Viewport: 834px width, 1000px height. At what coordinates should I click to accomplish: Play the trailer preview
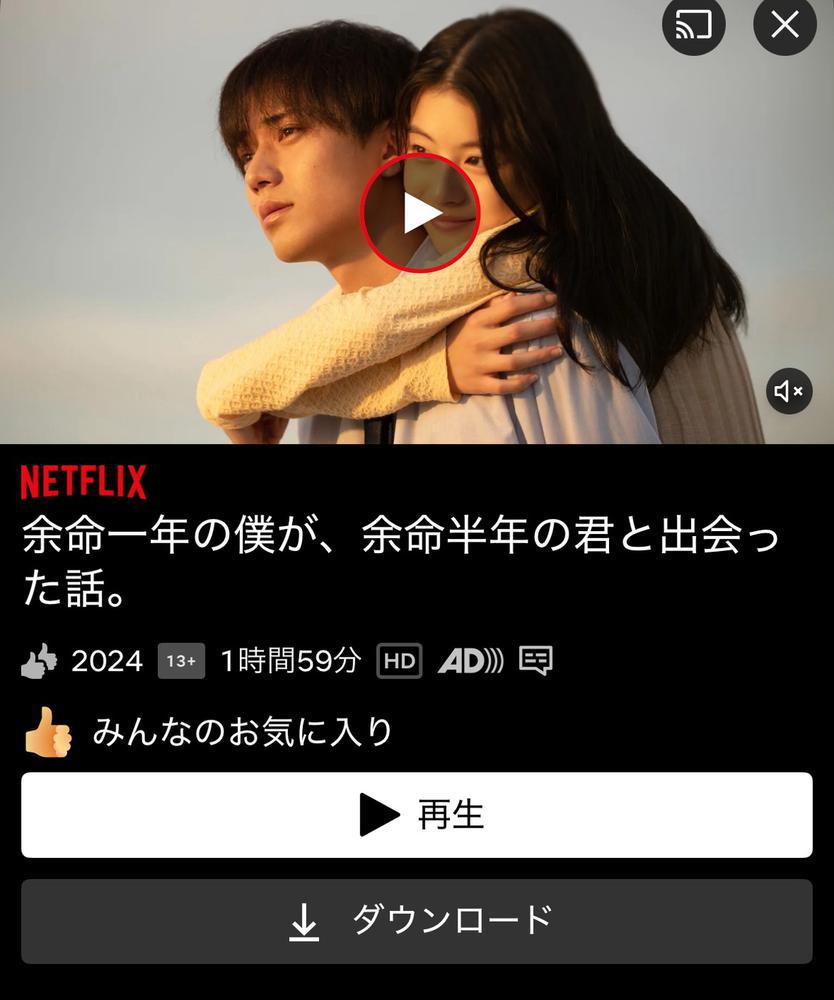[420, 212]
